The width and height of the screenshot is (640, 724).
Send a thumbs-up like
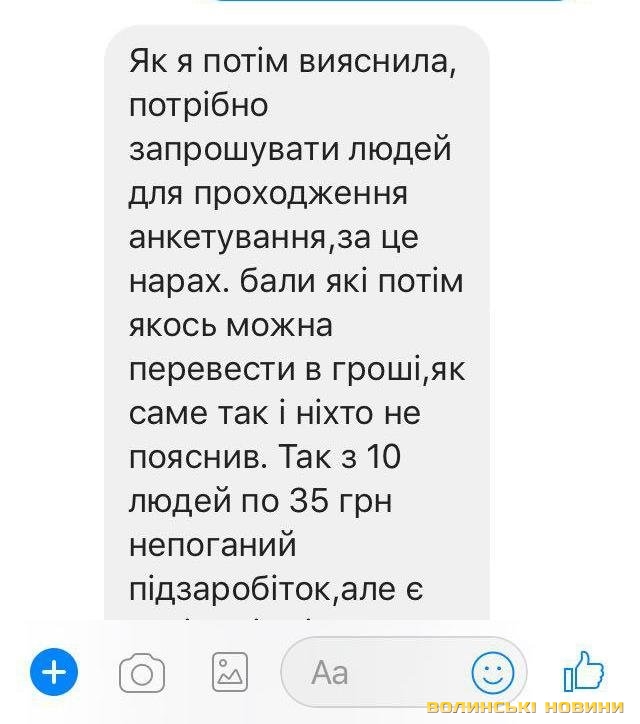tap(583, 671)
